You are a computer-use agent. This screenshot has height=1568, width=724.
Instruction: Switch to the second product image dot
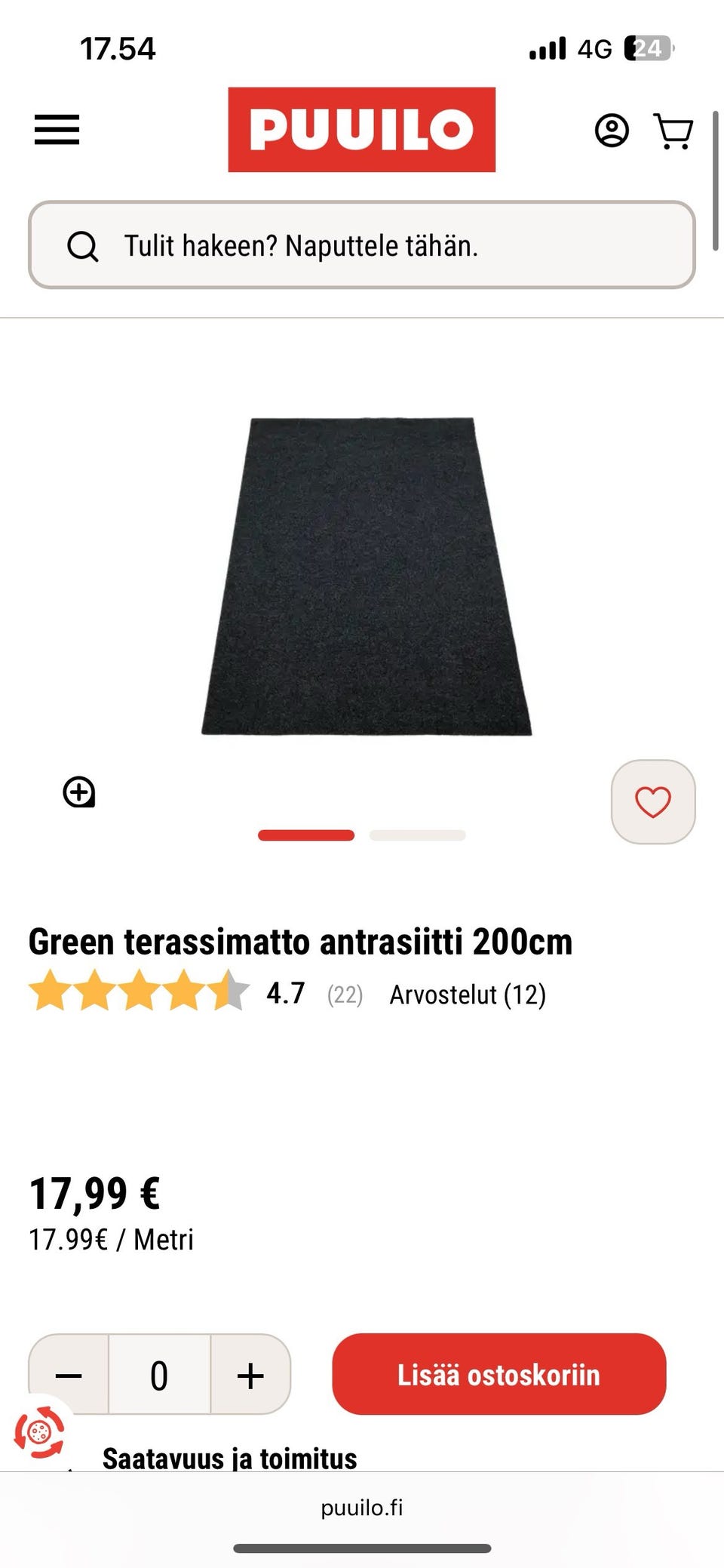coord(417,835)
